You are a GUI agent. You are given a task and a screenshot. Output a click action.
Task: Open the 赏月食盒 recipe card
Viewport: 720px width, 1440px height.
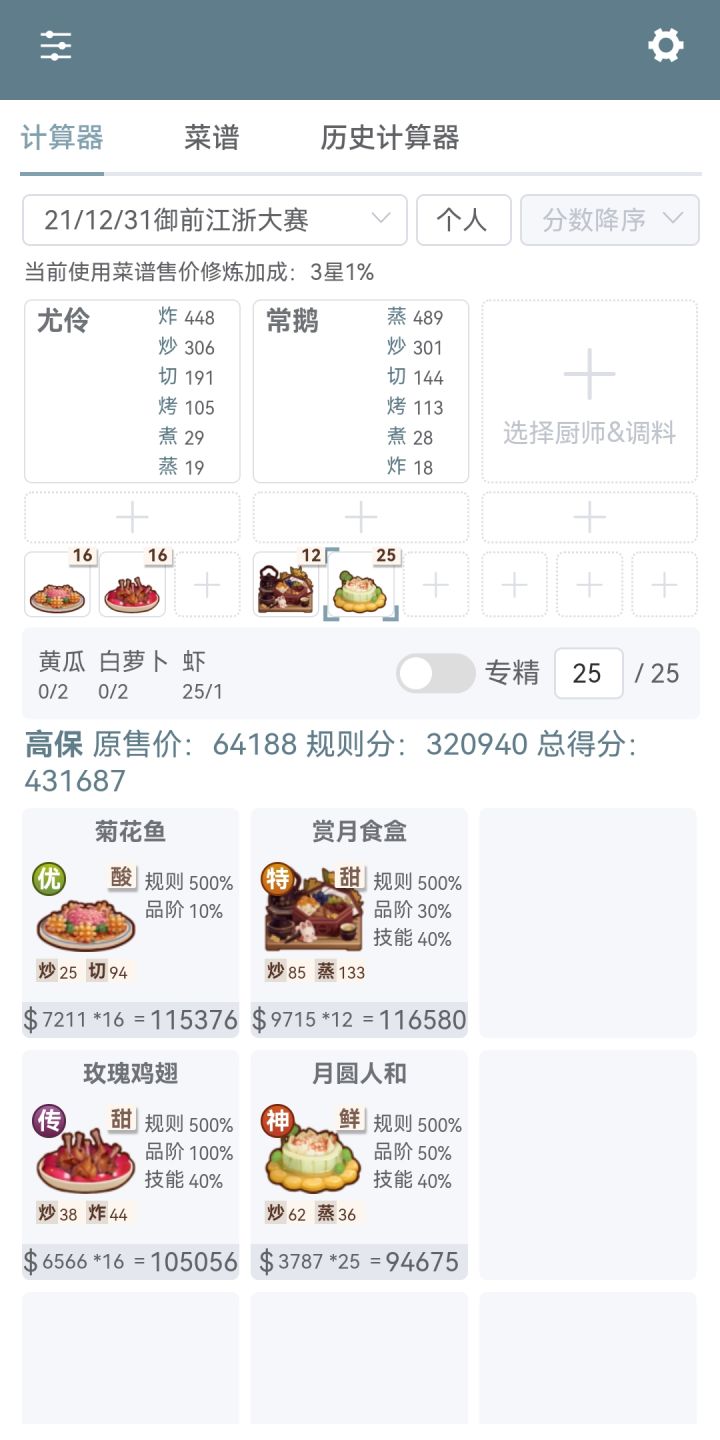click(360, 922)
